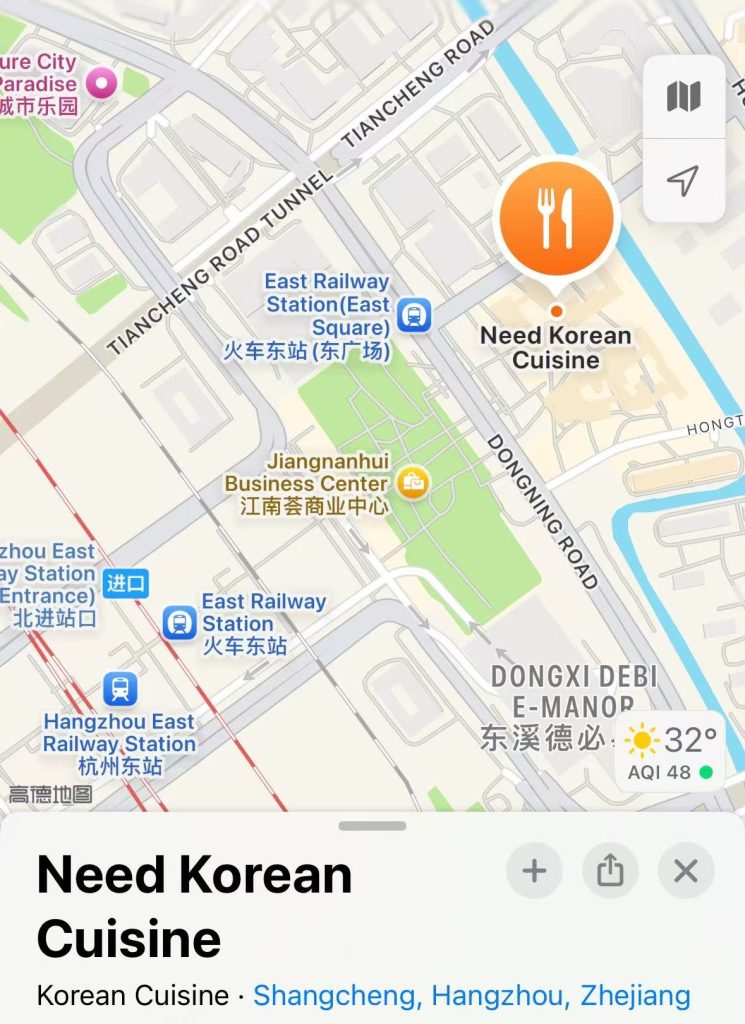Select East Railway Station (East Square) marker
Viewport: 745px width, 1024px height.
tap(413, 315)
